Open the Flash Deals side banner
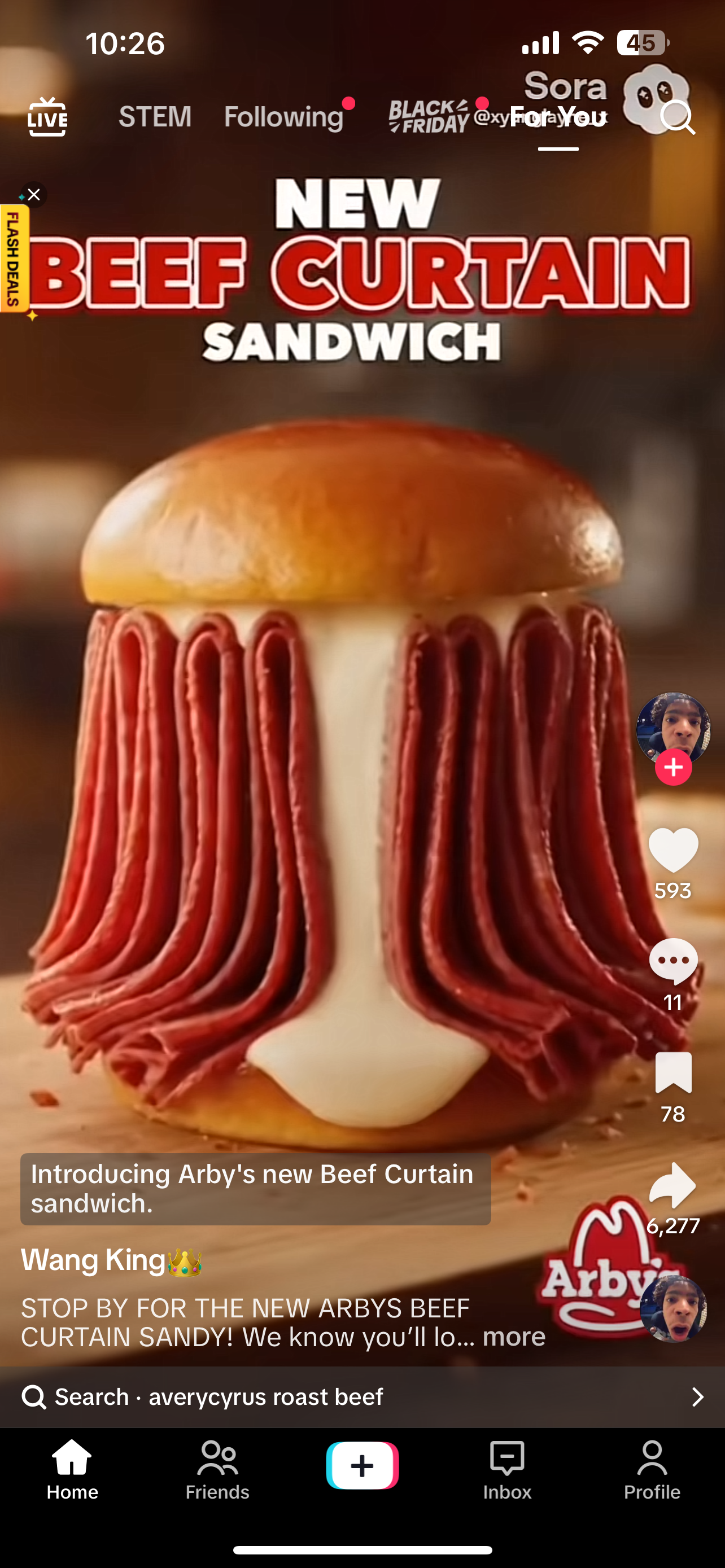Image resolution: width=725 pixels, height=1568 pixels. tap(14, 258)
